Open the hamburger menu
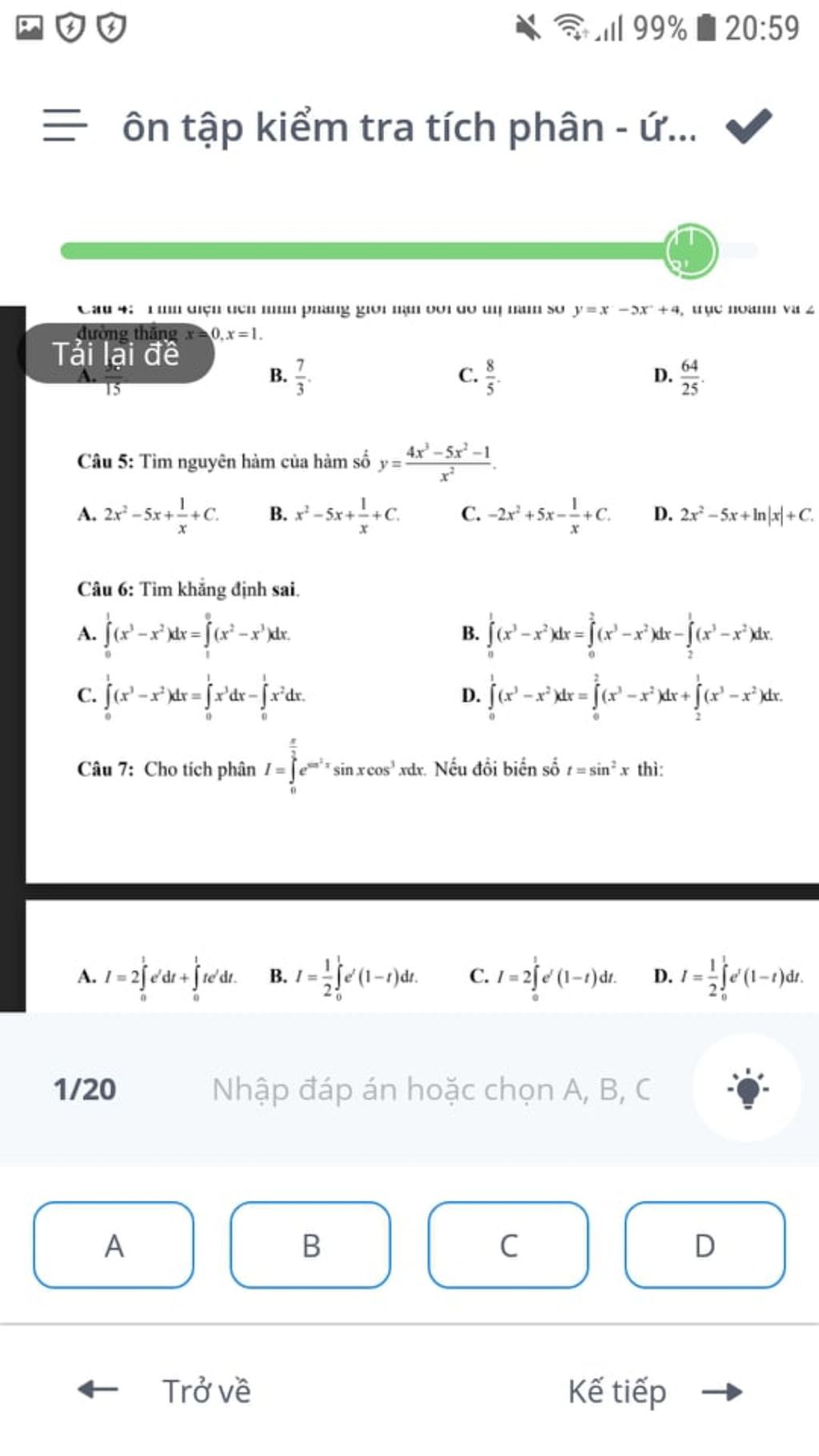819x1456 pixels. [x=64, y=126]
